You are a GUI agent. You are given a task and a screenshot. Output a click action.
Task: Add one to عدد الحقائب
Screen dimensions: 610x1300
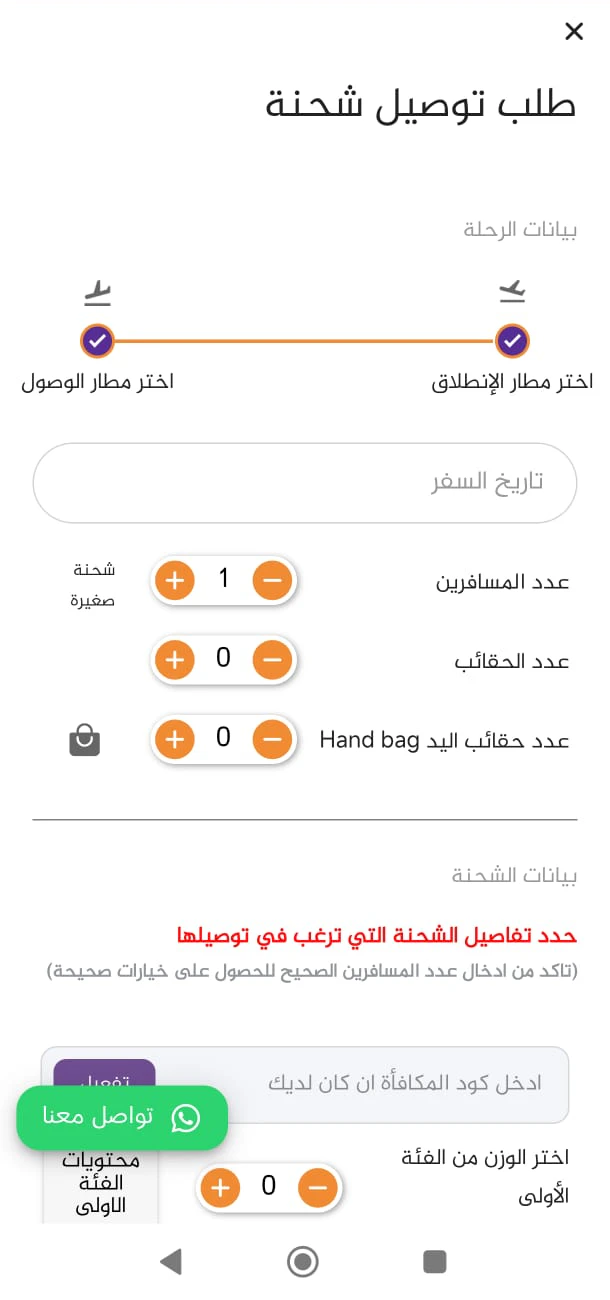point(174,660)
